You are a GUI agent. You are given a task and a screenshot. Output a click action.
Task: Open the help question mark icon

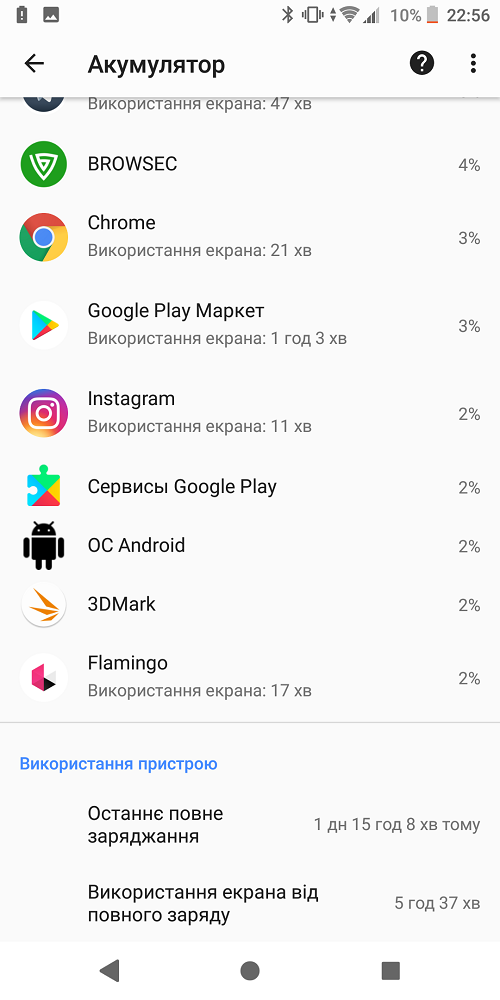[422, 63]
